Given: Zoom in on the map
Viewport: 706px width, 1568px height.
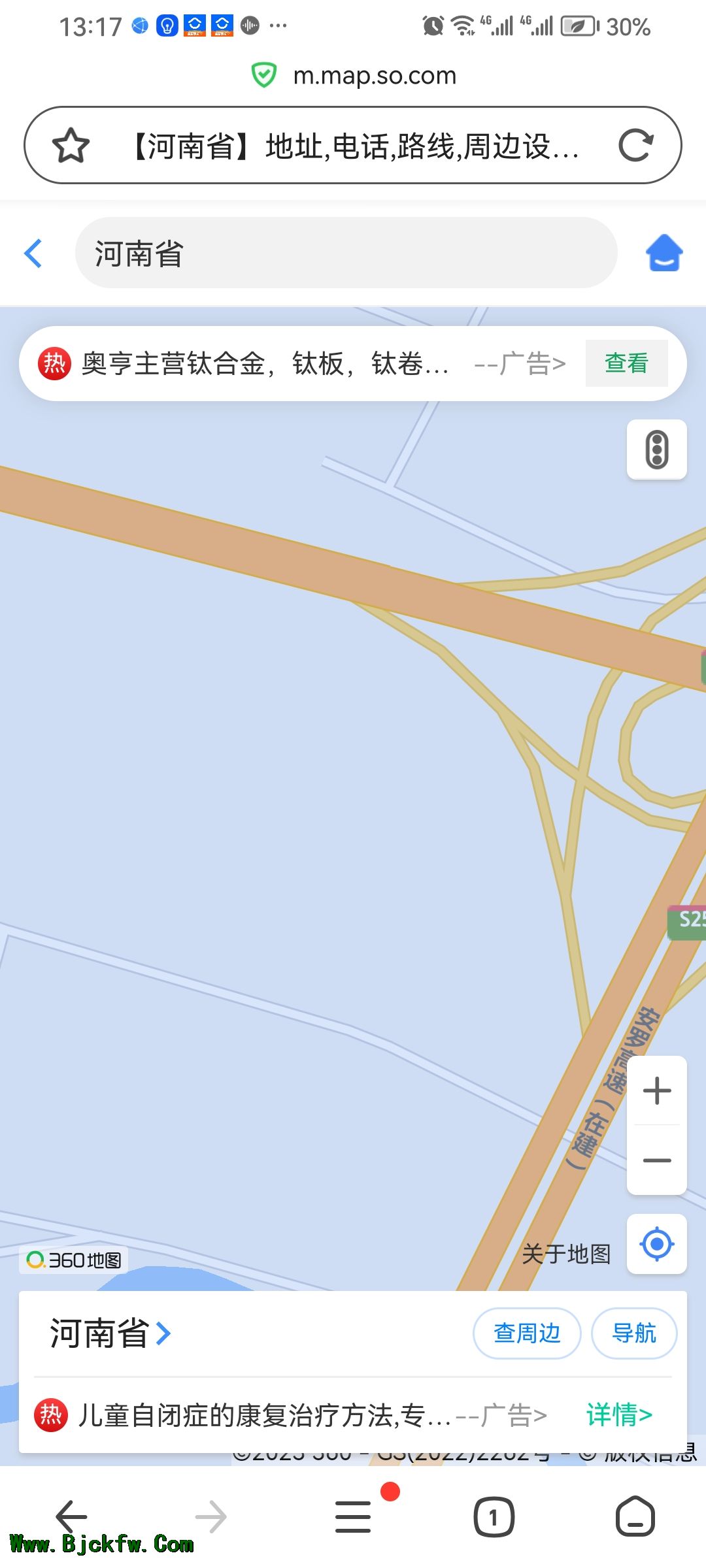Looking at the screenshot, I should [x=656, y=1091].
